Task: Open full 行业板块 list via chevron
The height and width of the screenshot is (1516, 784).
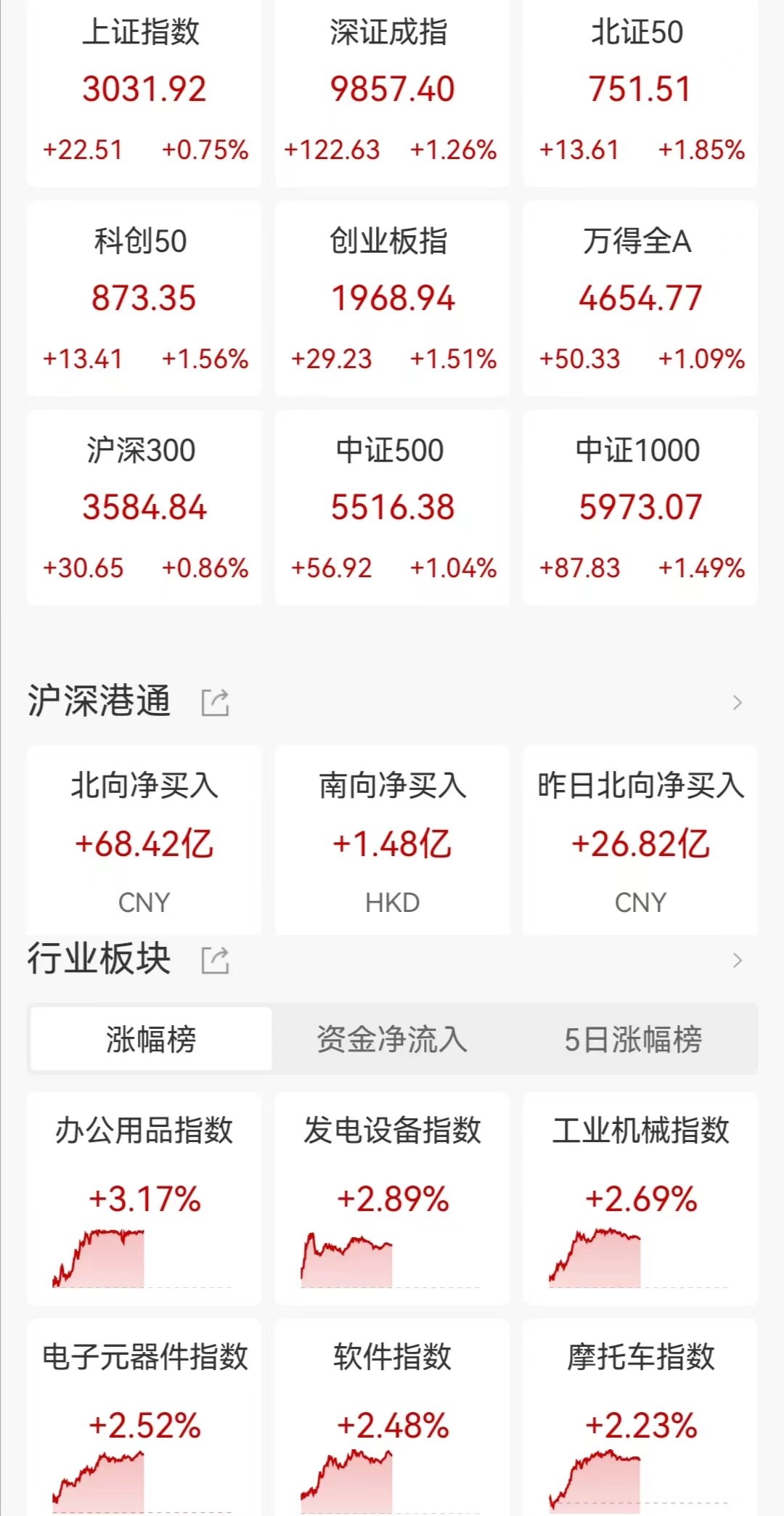Action: (738, 960)
